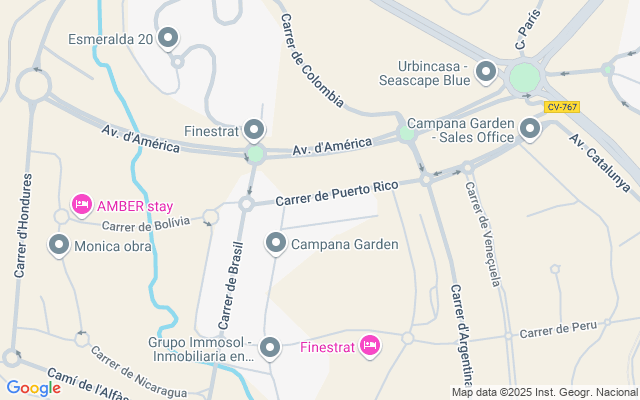The width and height of the screenshot is (640, 400).
Task: Open the Esmeralda 20 map pin
Action: (168, 39)
